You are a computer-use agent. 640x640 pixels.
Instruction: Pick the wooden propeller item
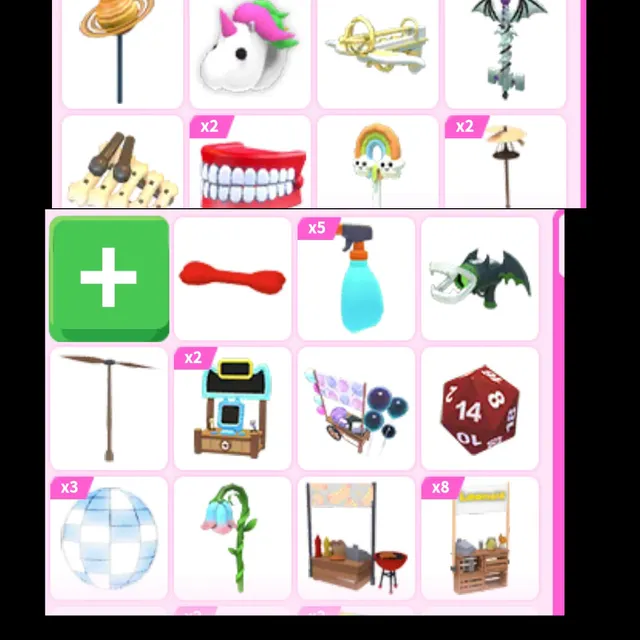point(109,408)
